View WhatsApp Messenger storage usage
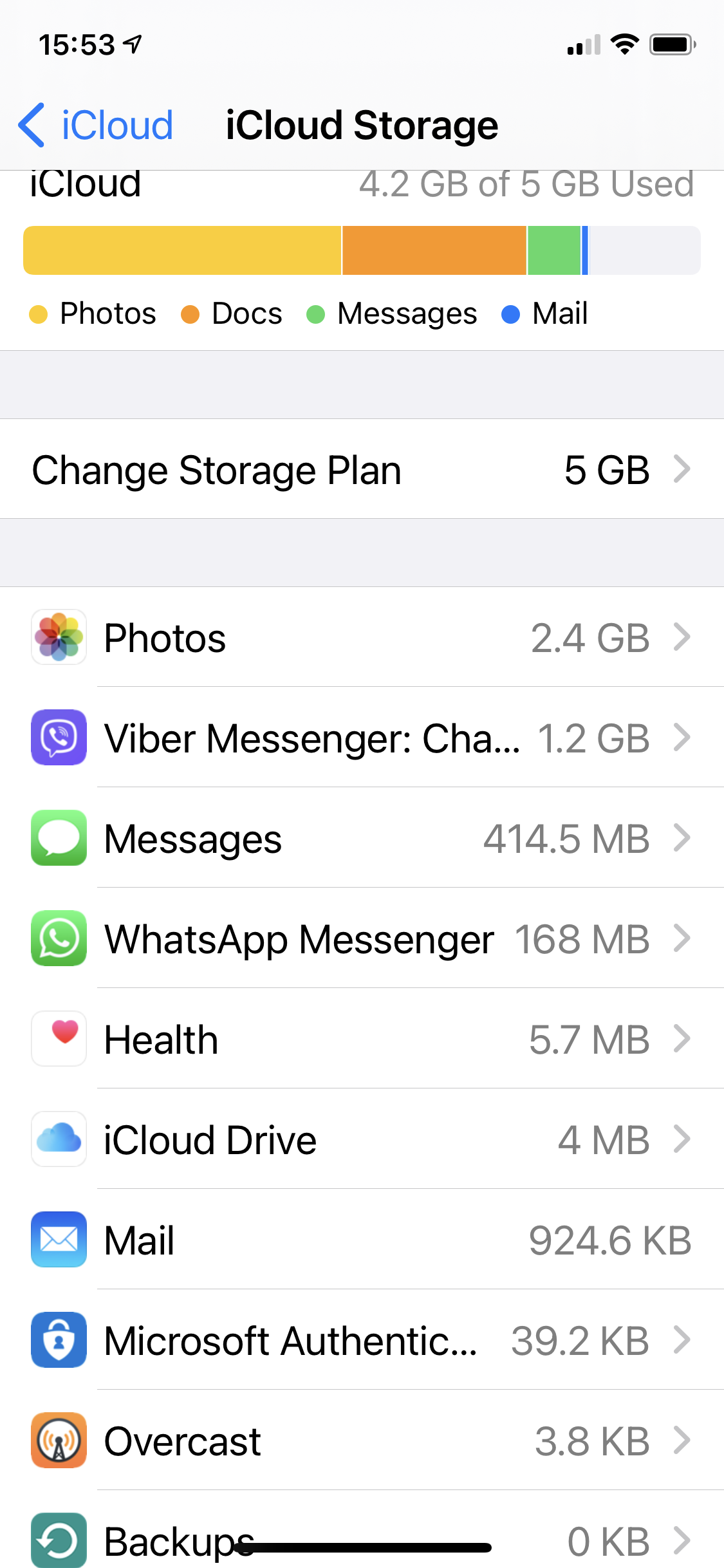Image resolution: width=724 pixels, height=1568 pixels. pos(362,938)
